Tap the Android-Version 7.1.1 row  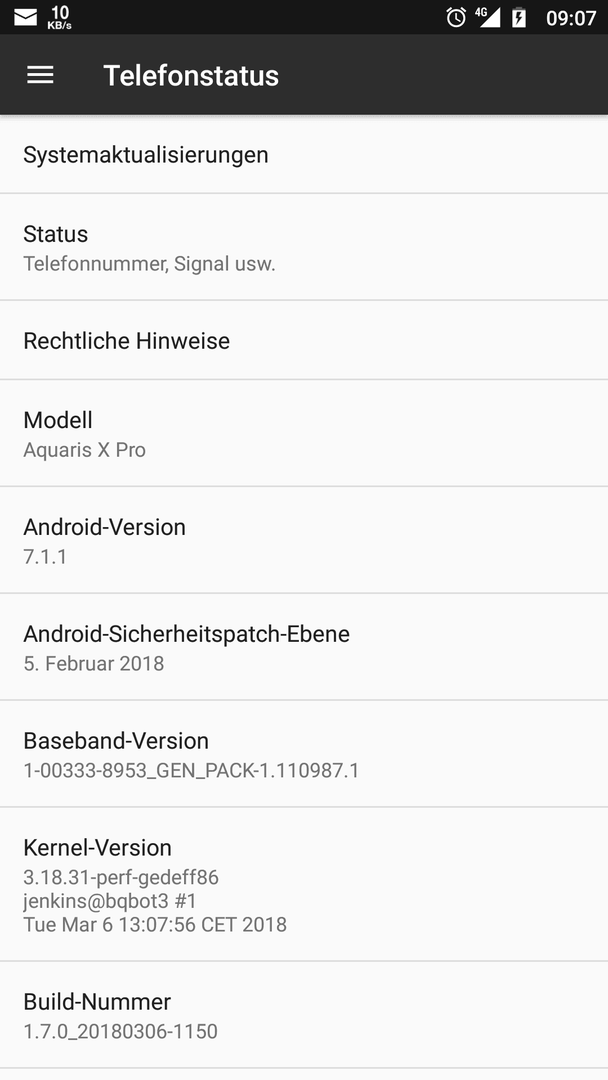pyautogui.click(x=304, y=540)
